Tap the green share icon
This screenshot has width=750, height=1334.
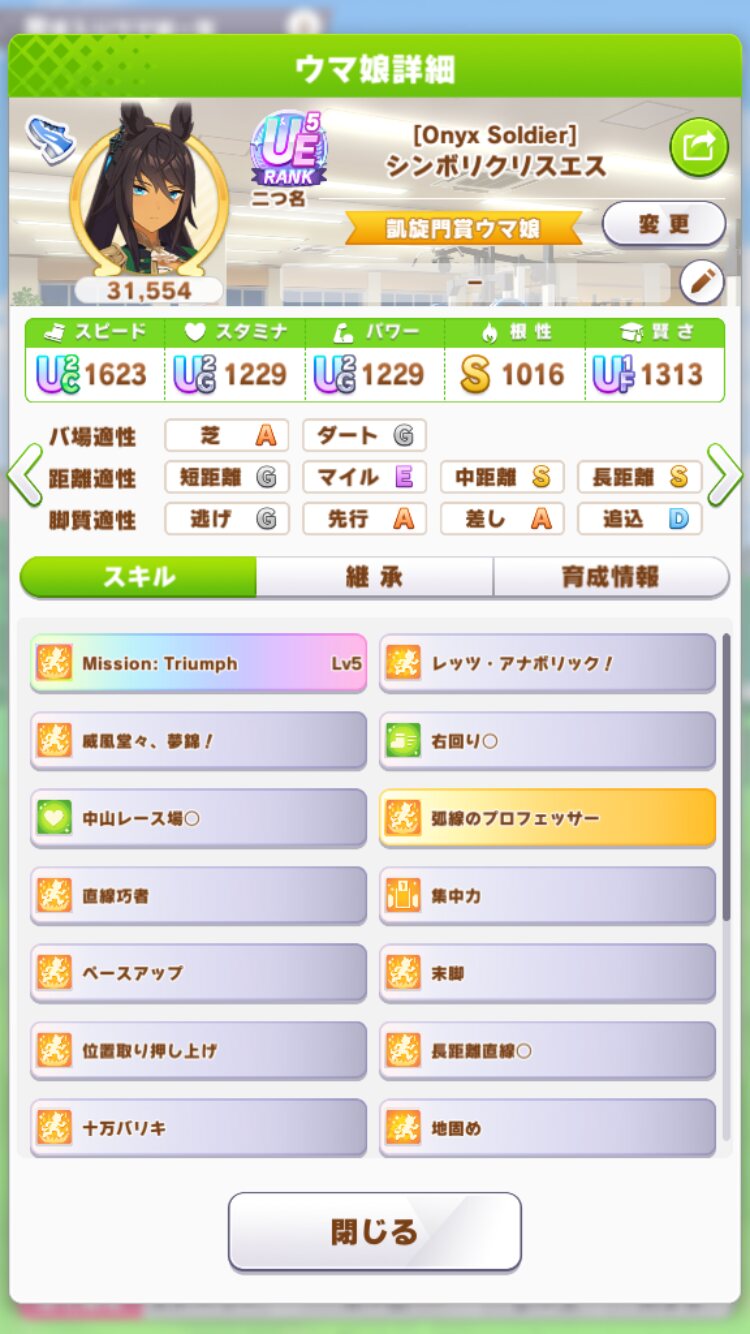tap(698, 147)
